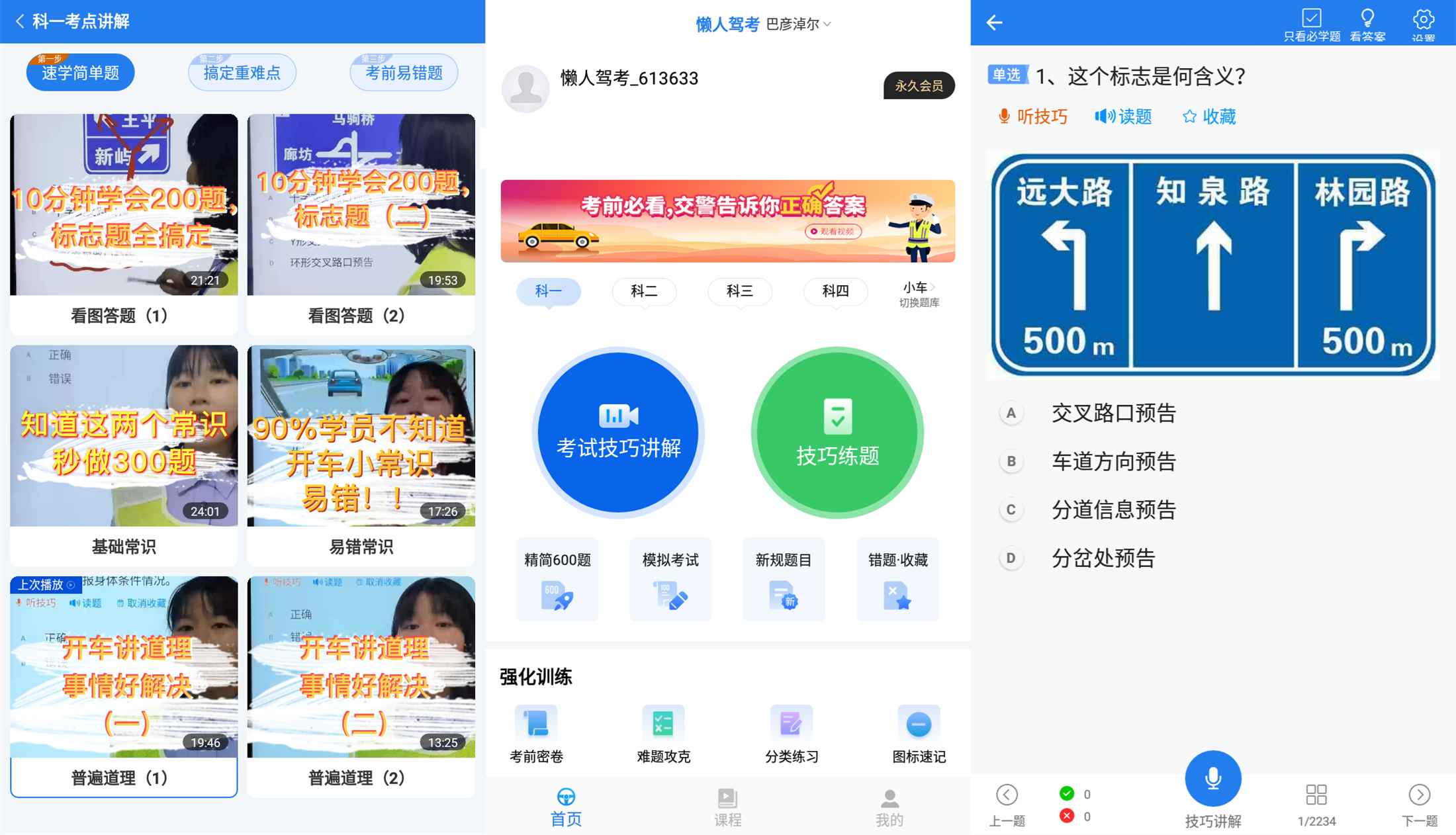Expand the 巴彦淖尔 city dropdown
The height and width of the screenshot is (835, 1456).
tap(798, 24)
